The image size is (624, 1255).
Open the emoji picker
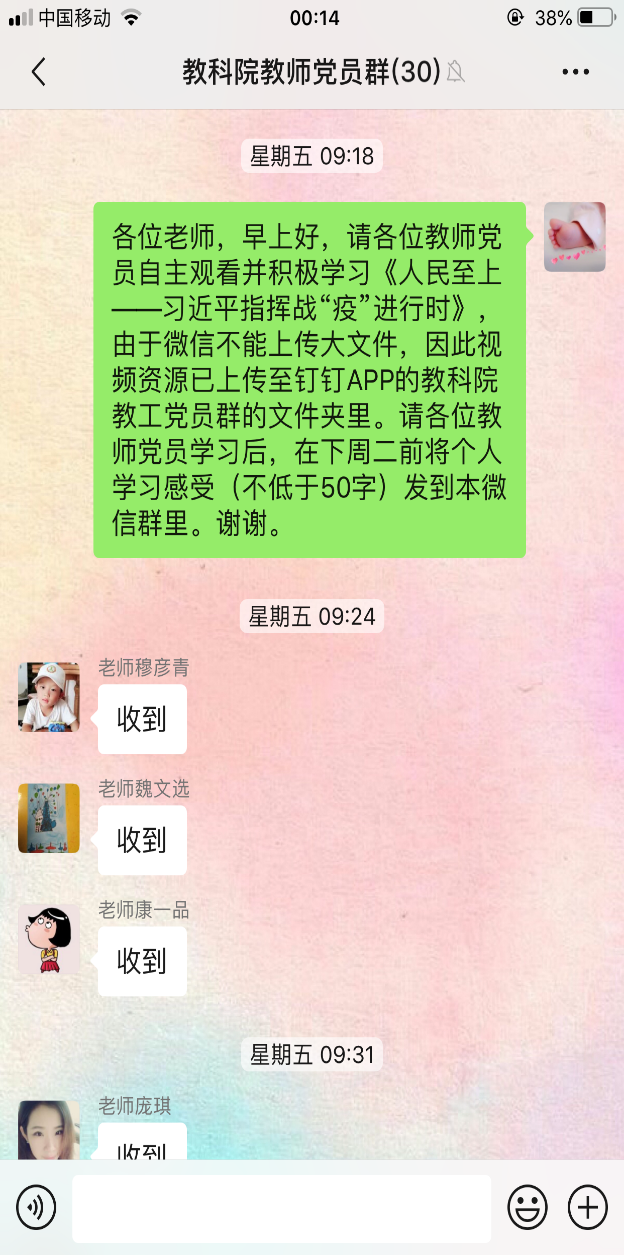coord(527,1208)
